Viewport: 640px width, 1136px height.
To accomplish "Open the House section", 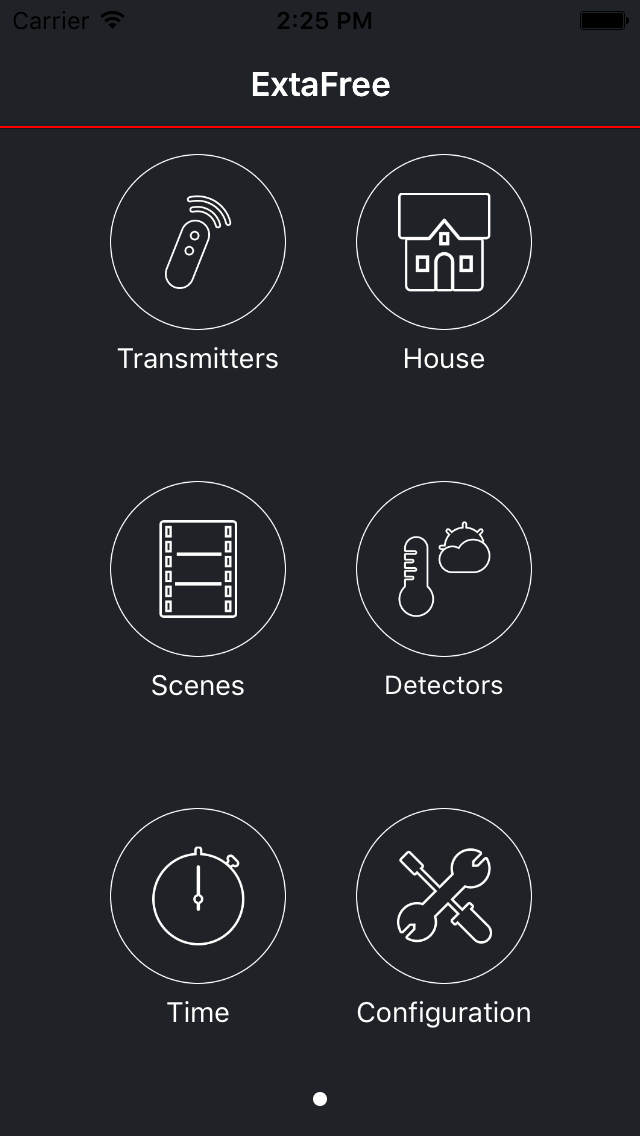I will pos(444,242).
